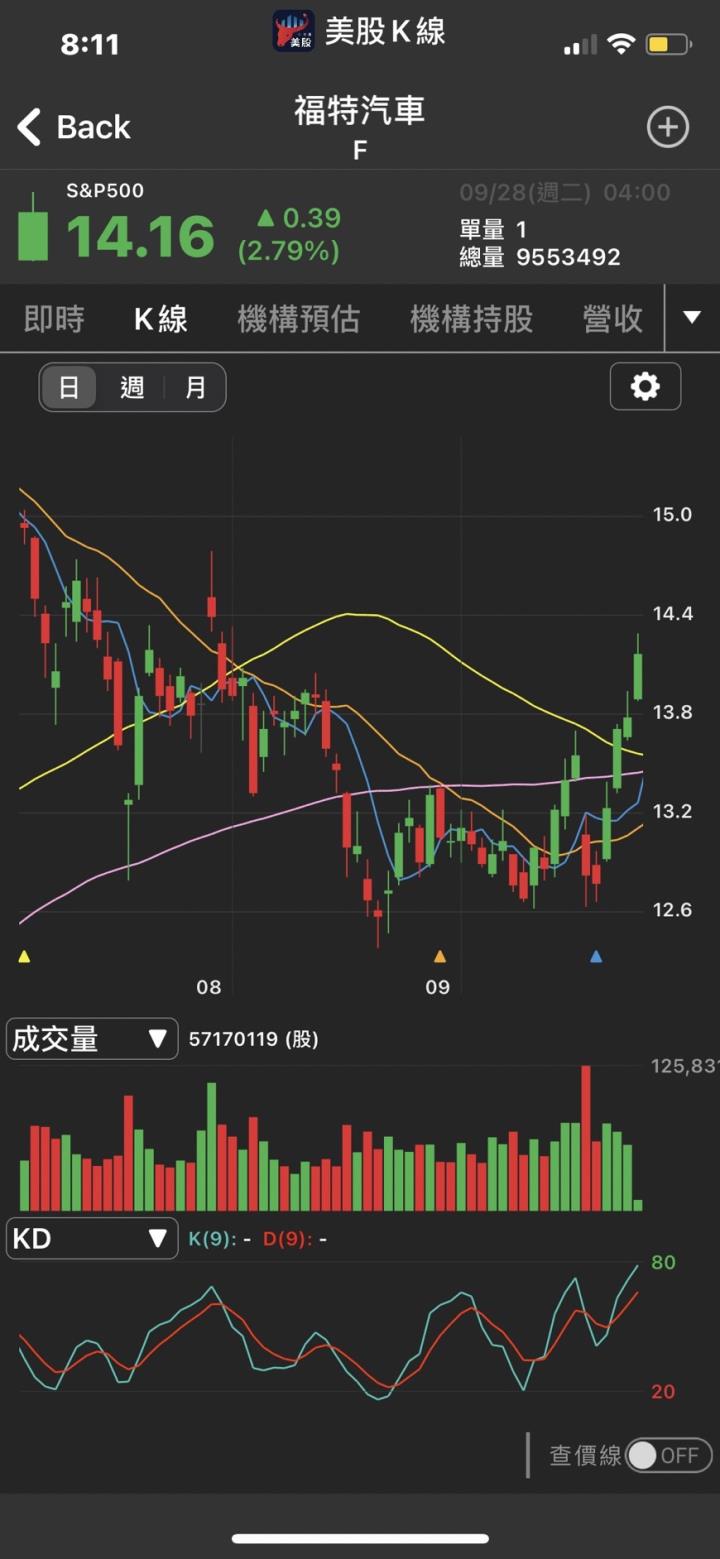Viewport: 720px width, 1559px height.
Task: Open the 營收 tab
Action: pyautogui.click(x=612, y=320)
